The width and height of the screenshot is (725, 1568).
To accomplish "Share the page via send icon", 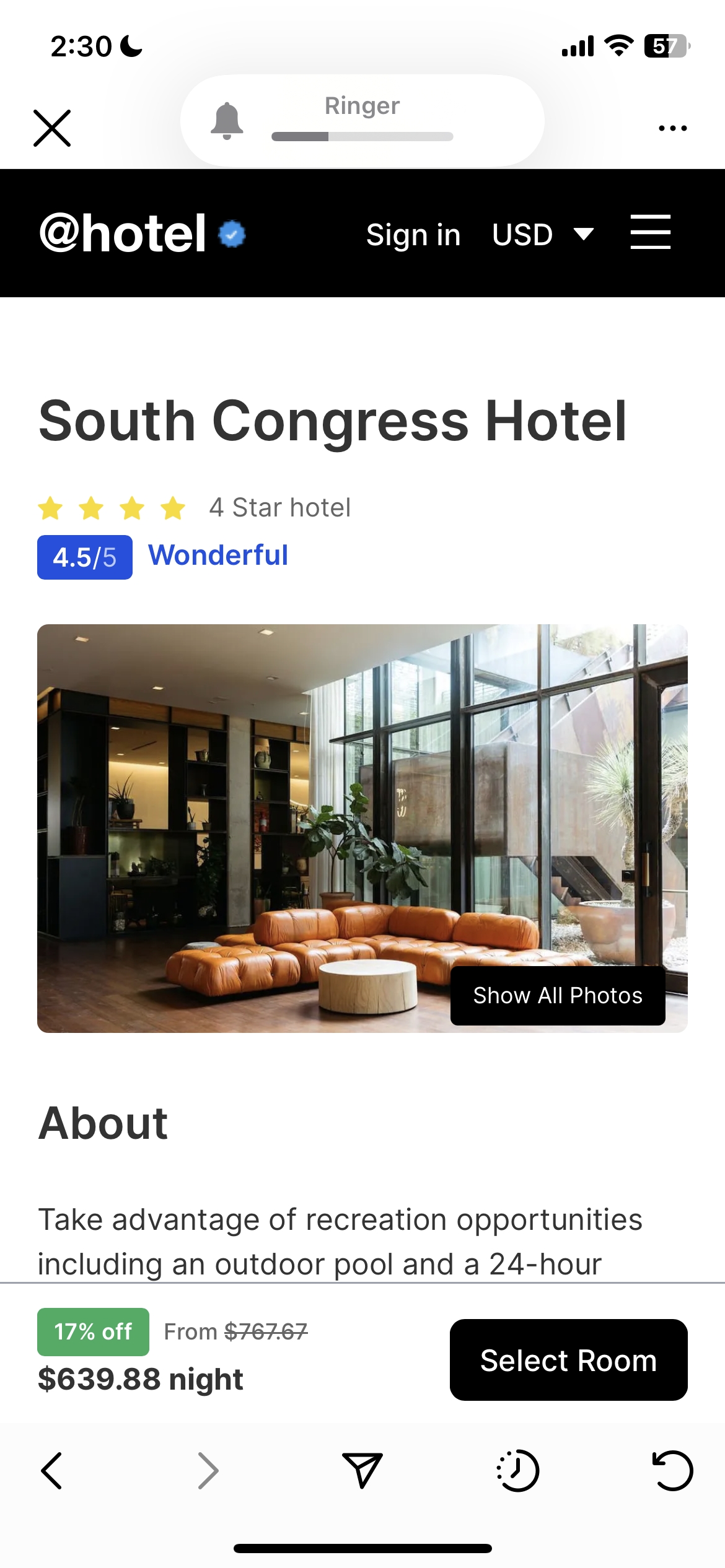I will pos(362,1470).
